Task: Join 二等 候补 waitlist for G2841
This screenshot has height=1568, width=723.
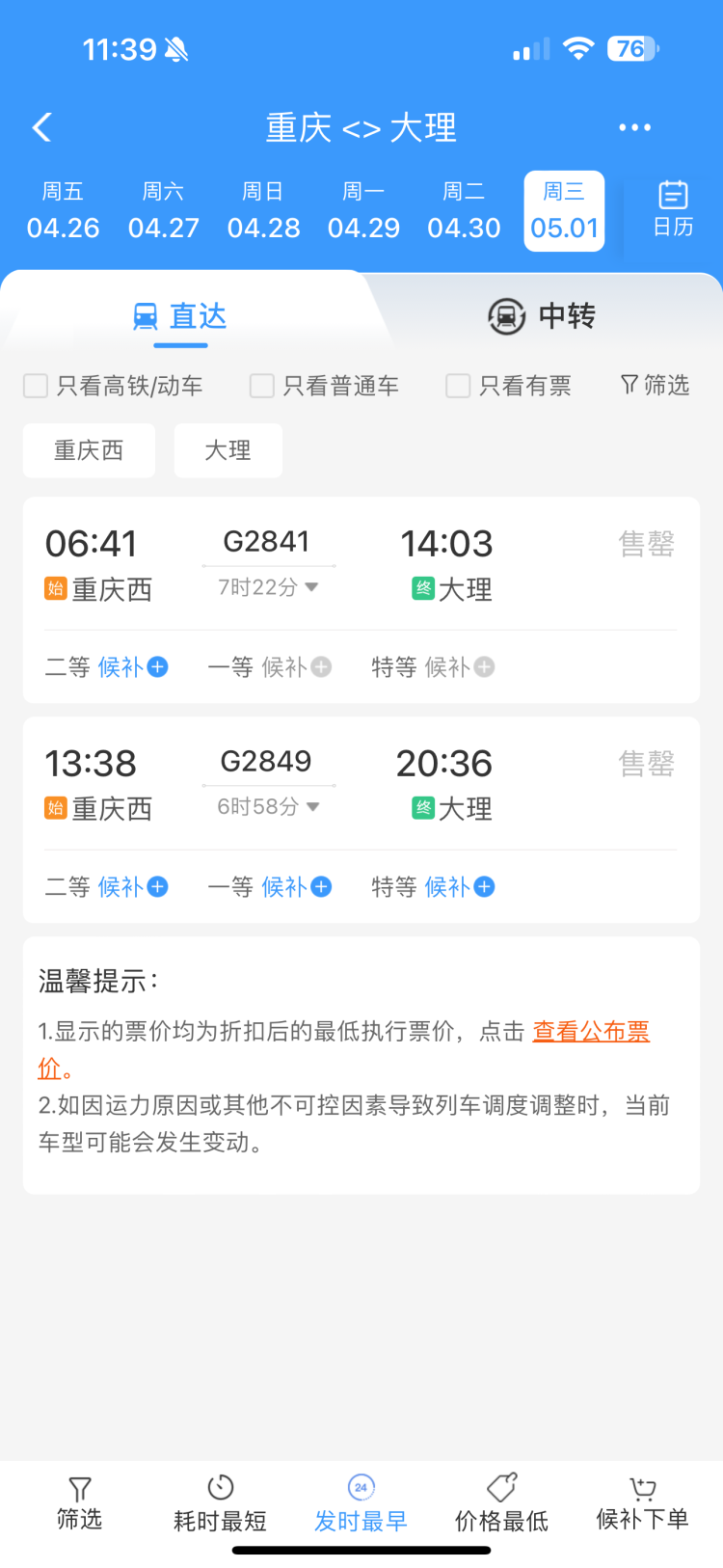Action: (133, 667)
